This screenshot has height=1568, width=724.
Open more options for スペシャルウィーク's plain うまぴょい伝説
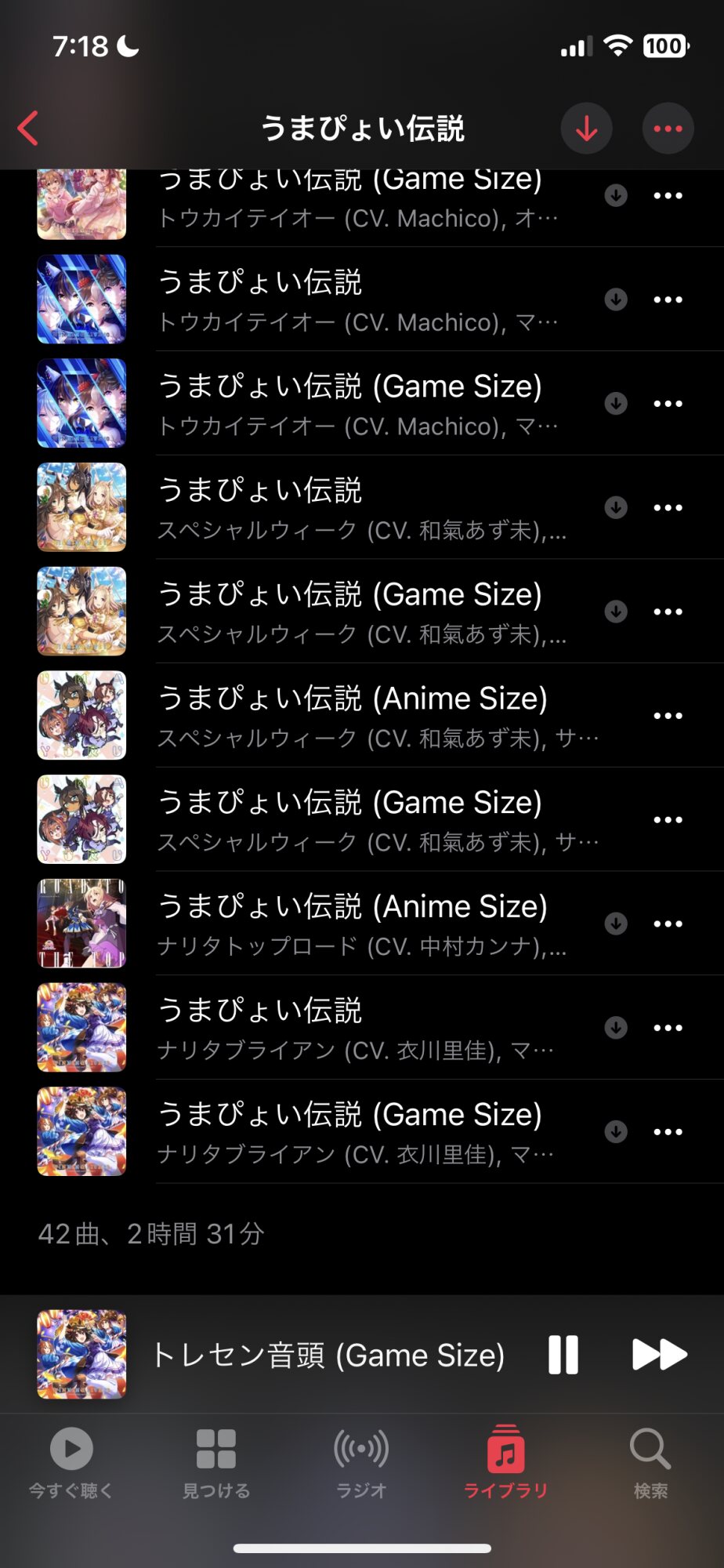[668, 508]
